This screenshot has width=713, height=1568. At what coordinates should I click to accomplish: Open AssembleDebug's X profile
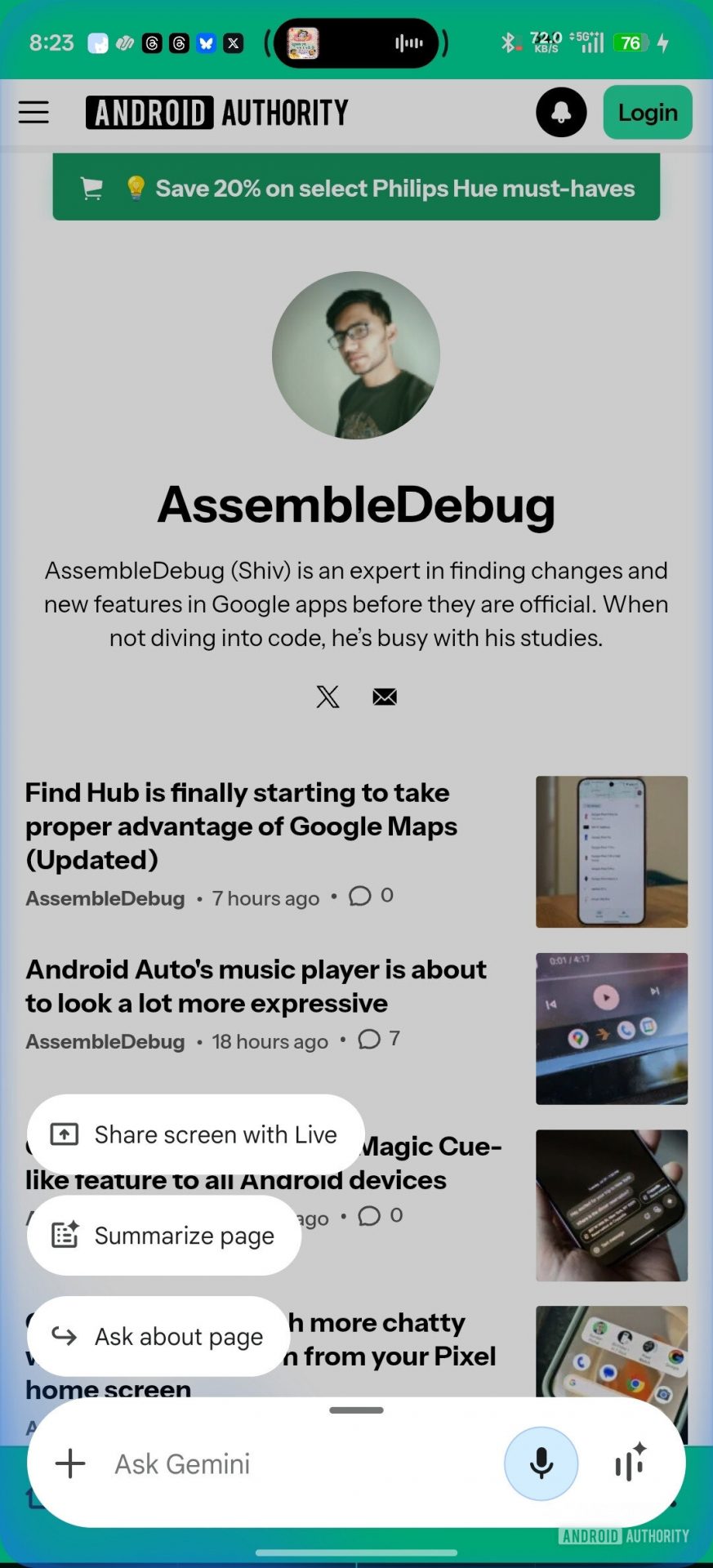click(x=328, y=697)
